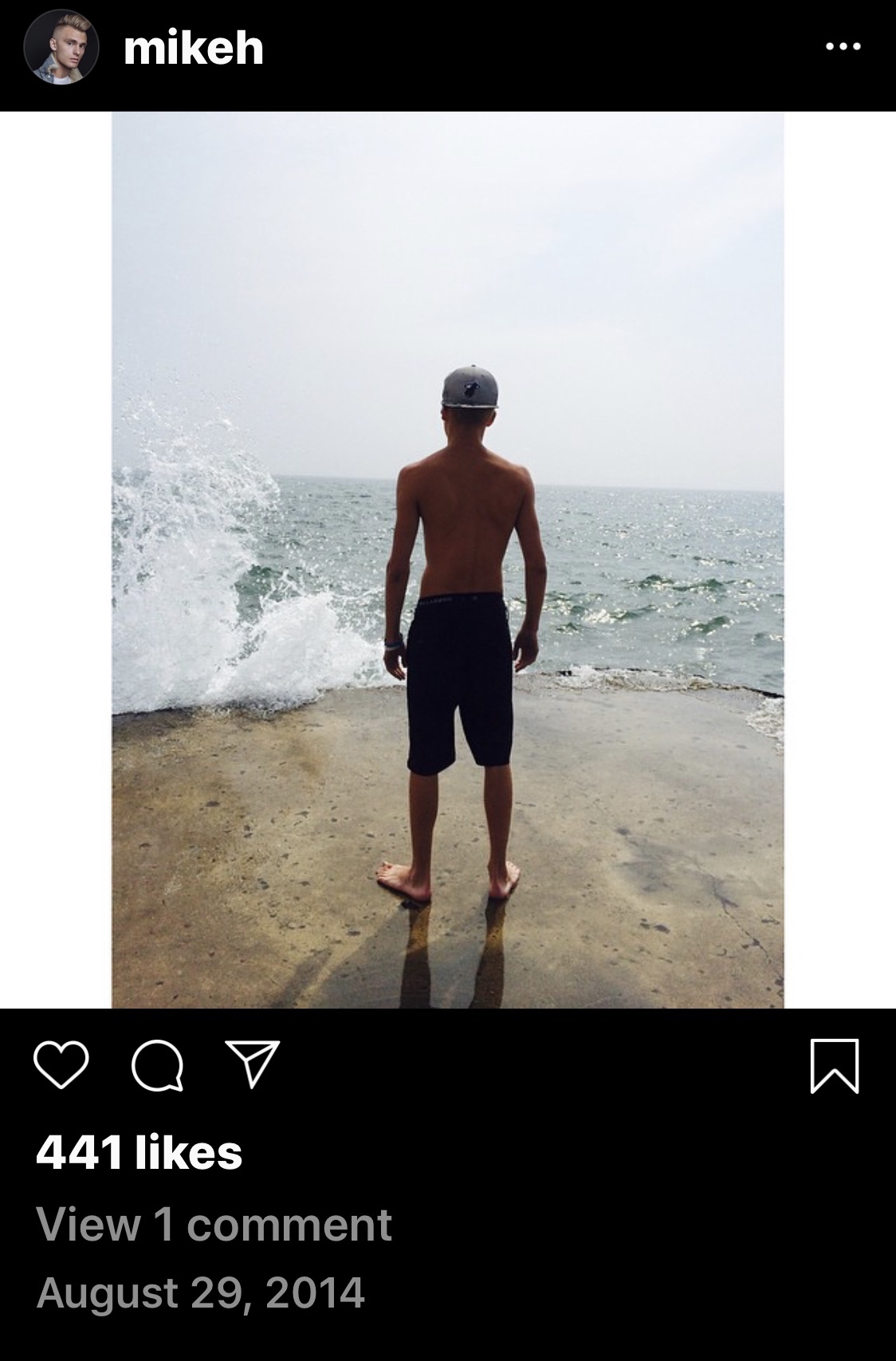Image resolution: width=896 pixels, height=1361 pixels.
Task: Bookmark mikeh's post
Action: pos(835,1065)
